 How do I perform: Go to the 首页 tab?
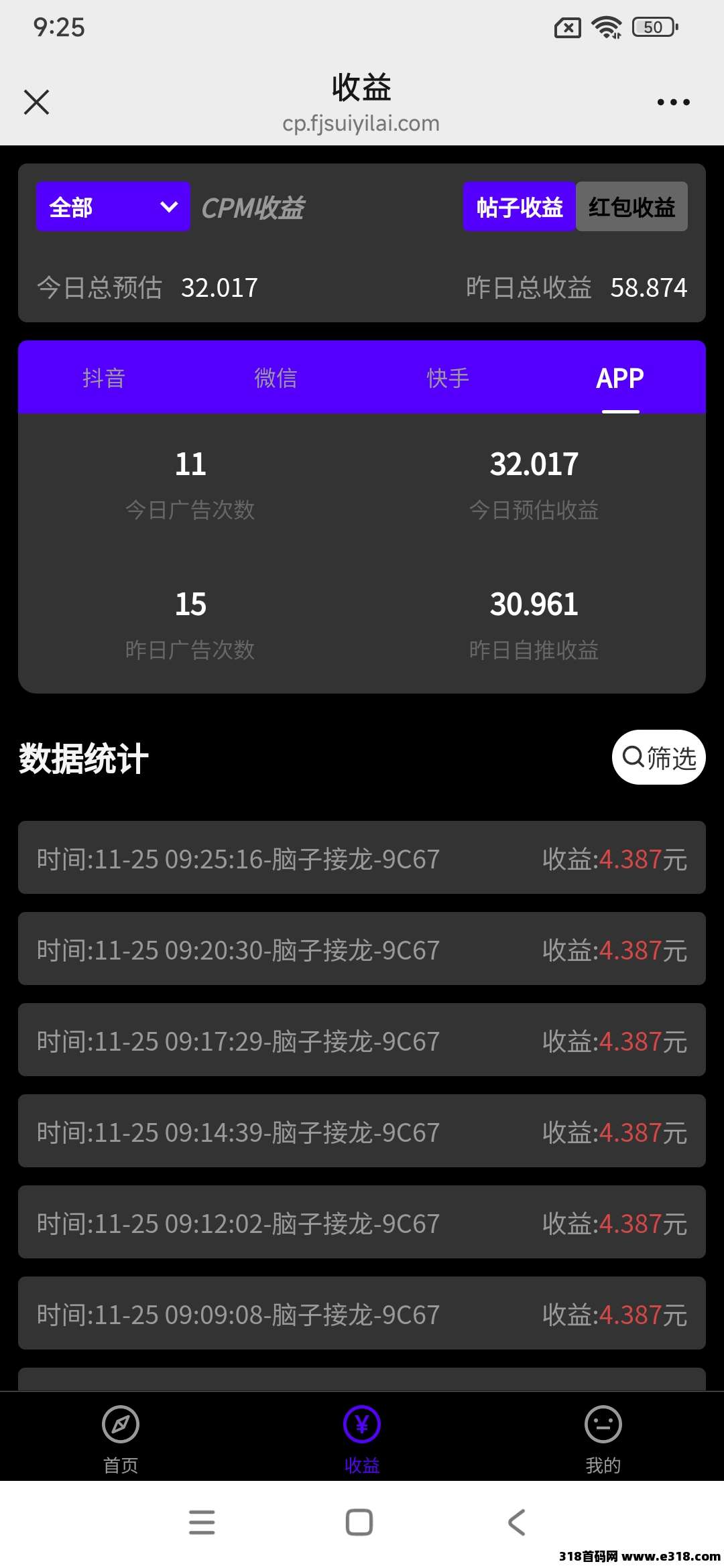coord(121,1437)
